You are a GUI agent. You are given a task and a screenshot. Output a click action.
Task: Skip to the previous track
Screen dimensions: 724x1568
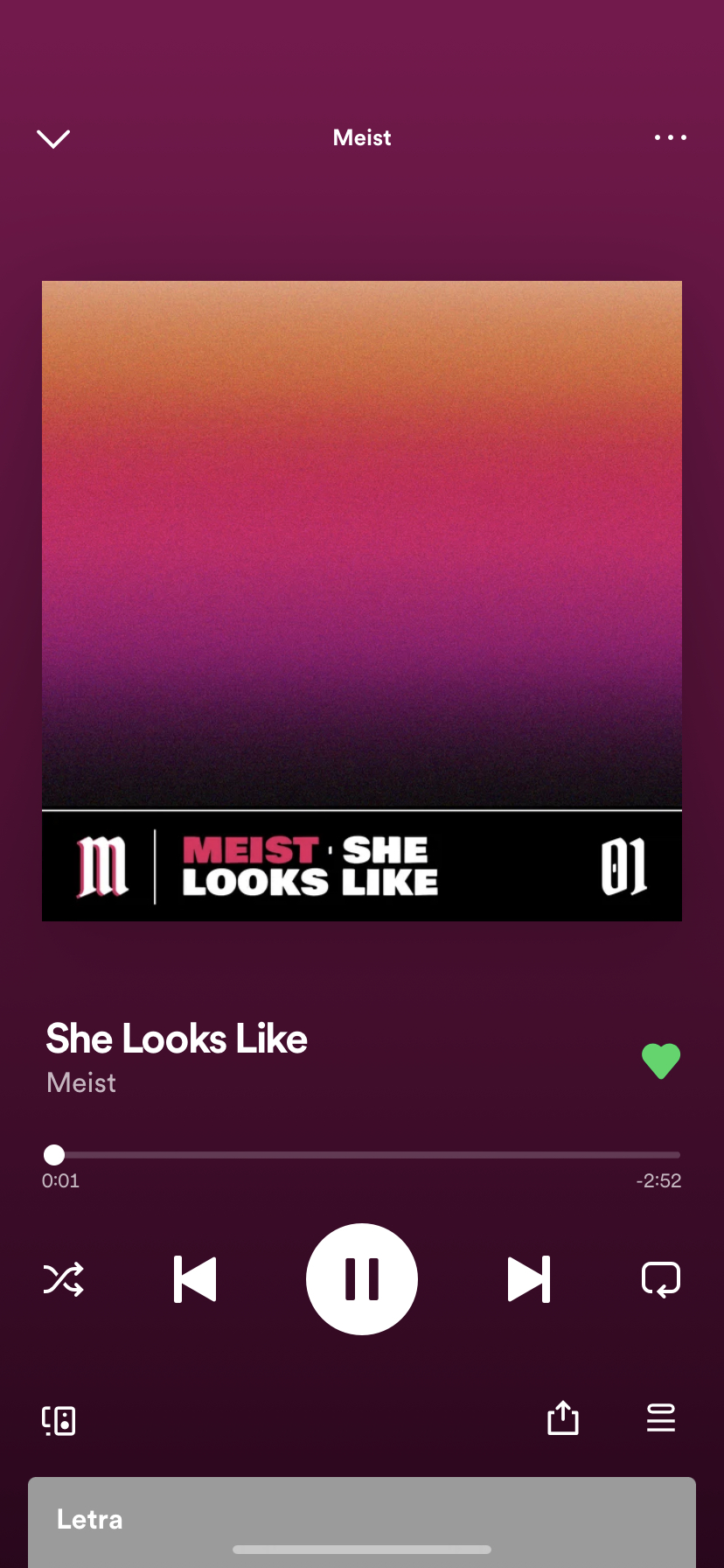pyautogui.click(x=195, y=1279)
